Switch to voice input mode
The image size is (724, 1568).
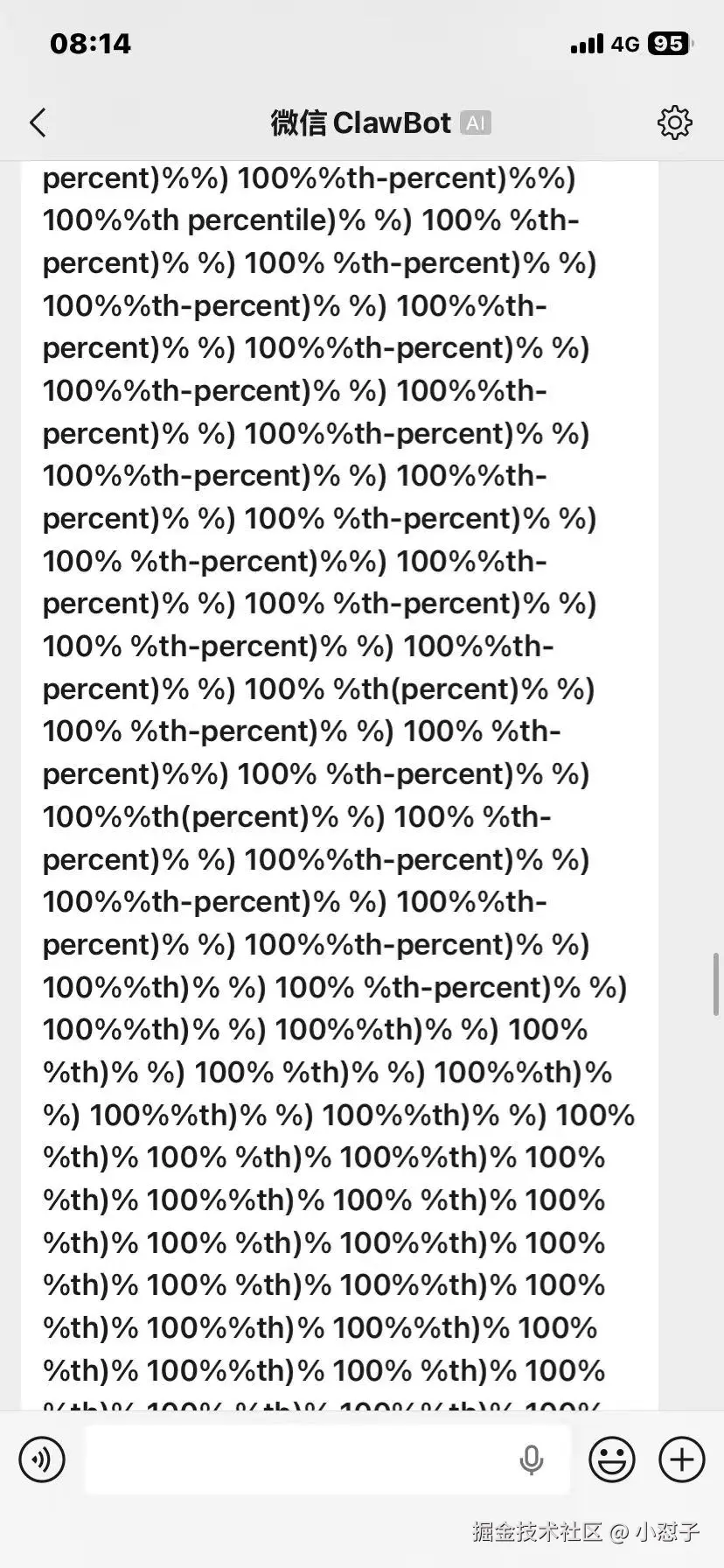[42, 1459]
